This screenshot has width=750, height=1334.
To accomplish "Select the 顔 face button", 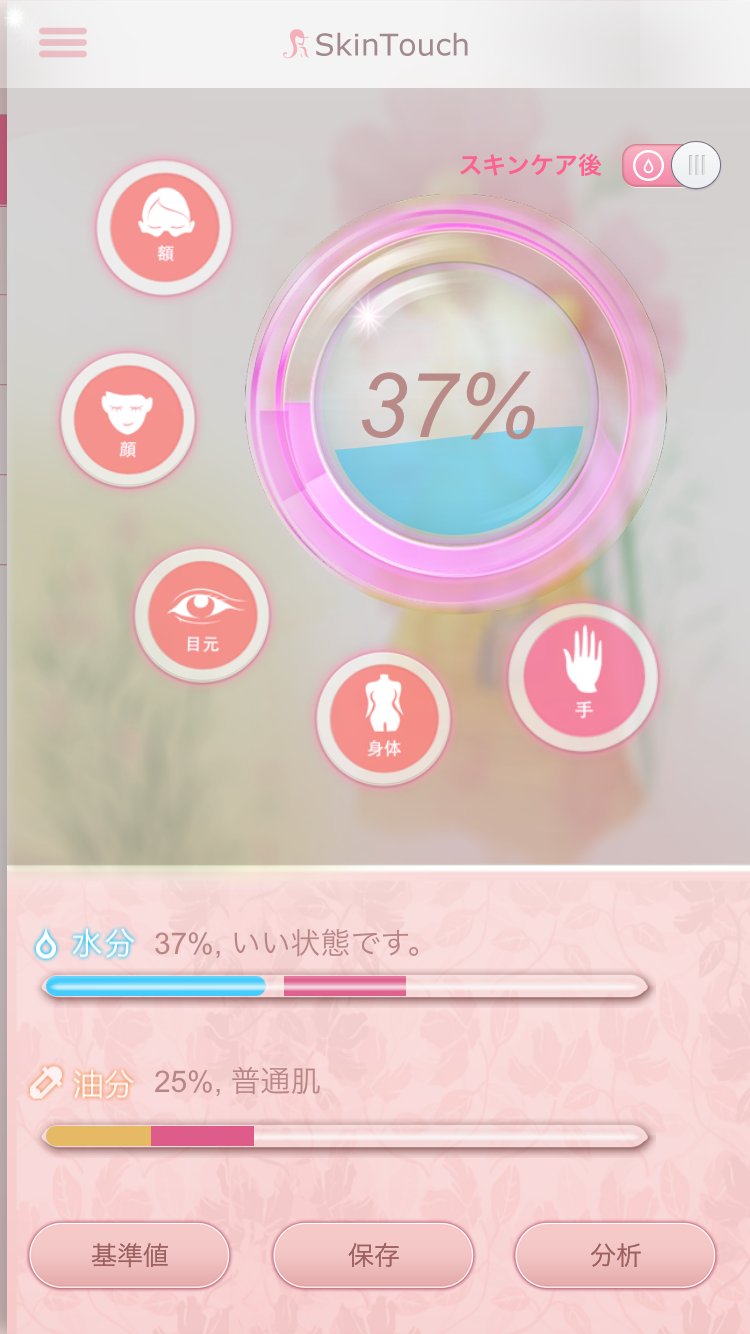I will (128, 420).
